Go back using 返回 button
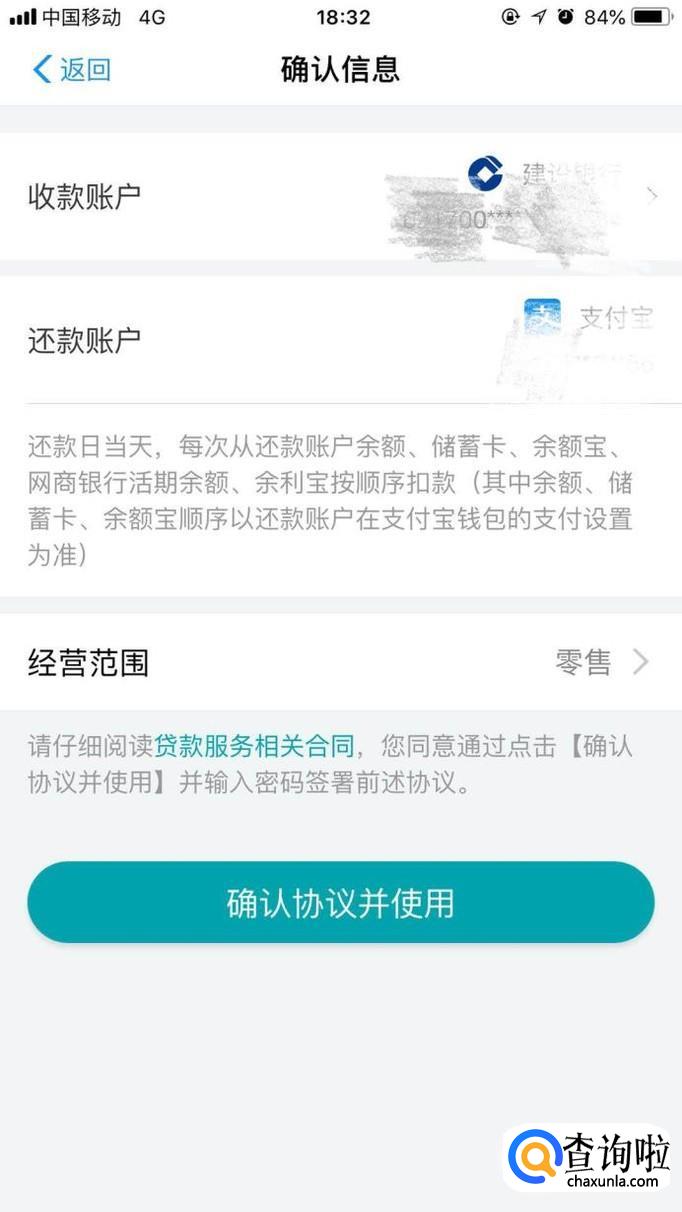Image resolution: width=682 pixels, height=1212 pixels. click(x=72, y=69)
